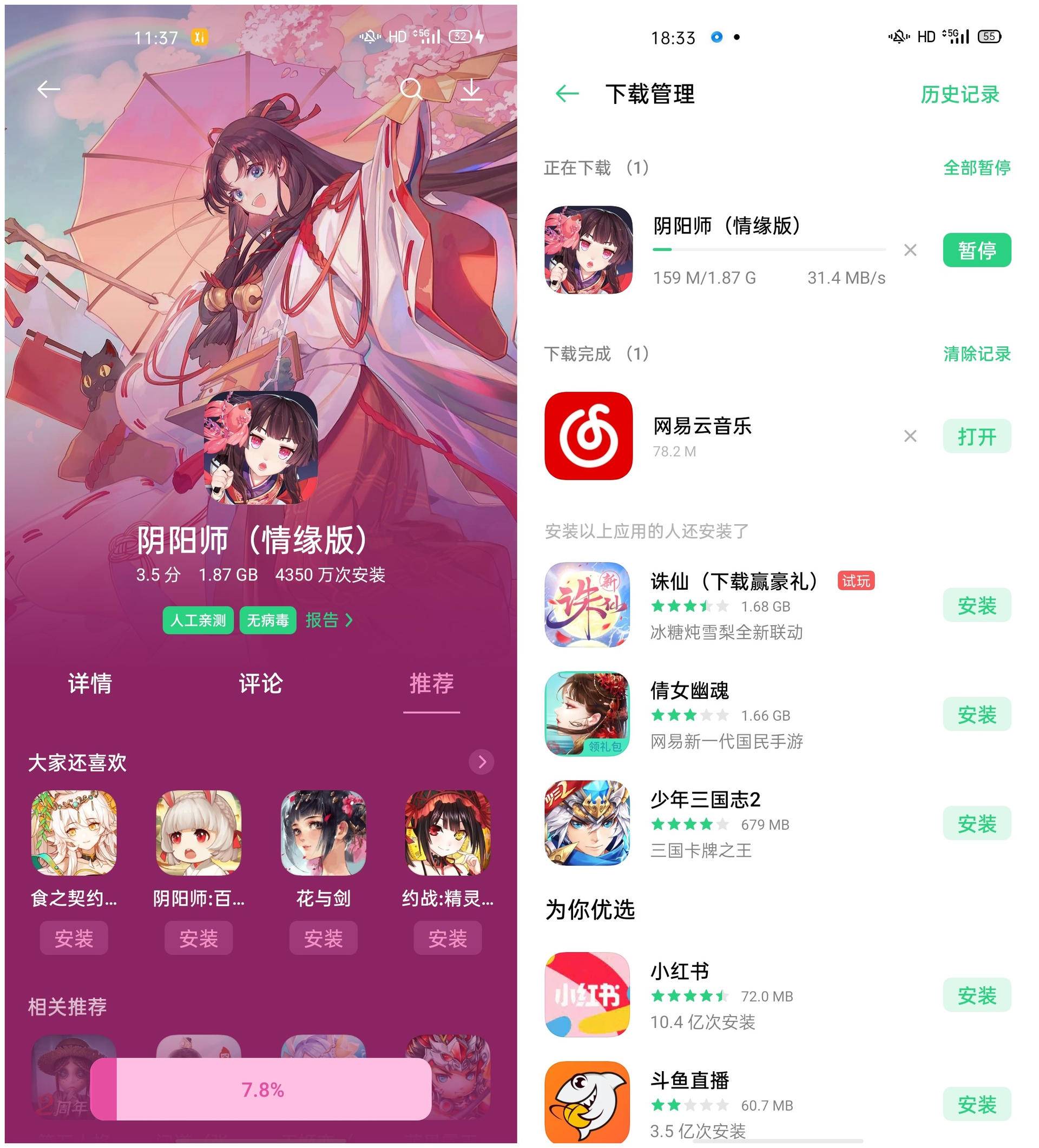Cancel the 阴阳师 download via the × button
1039x1148 pixels.
pos(910,250)
